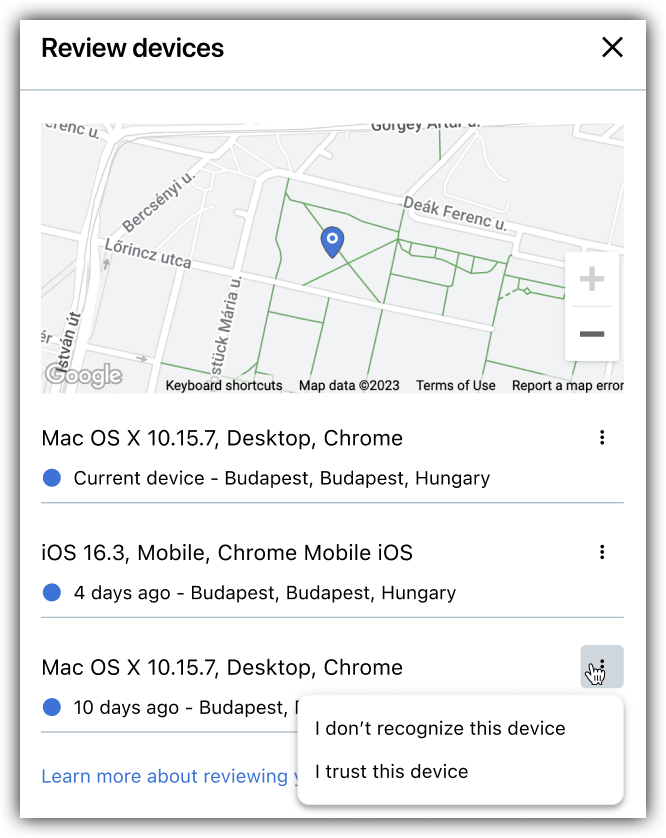Close options menu for 10 days ago device

pyautogui.click(x=602, y=667)
